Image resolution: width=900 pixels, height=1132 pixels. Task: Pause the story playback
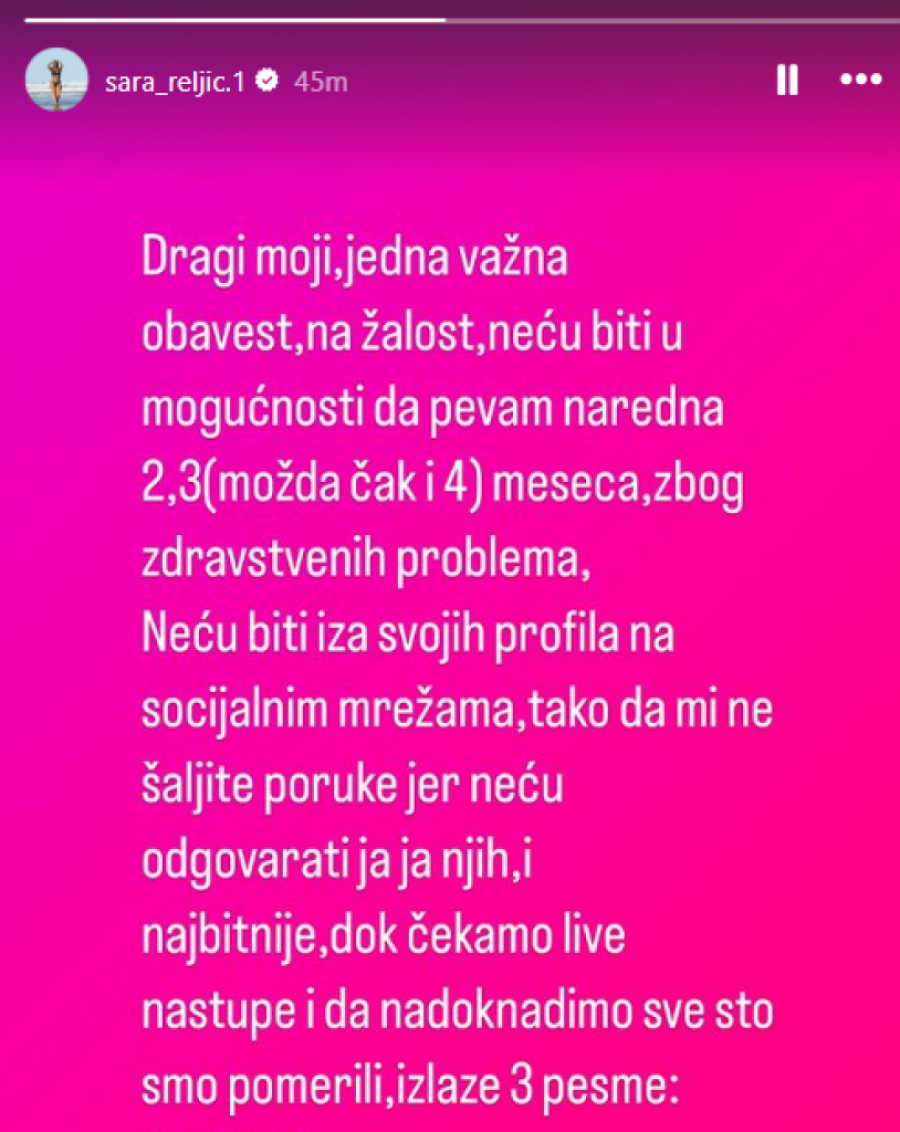pos(787,81)
